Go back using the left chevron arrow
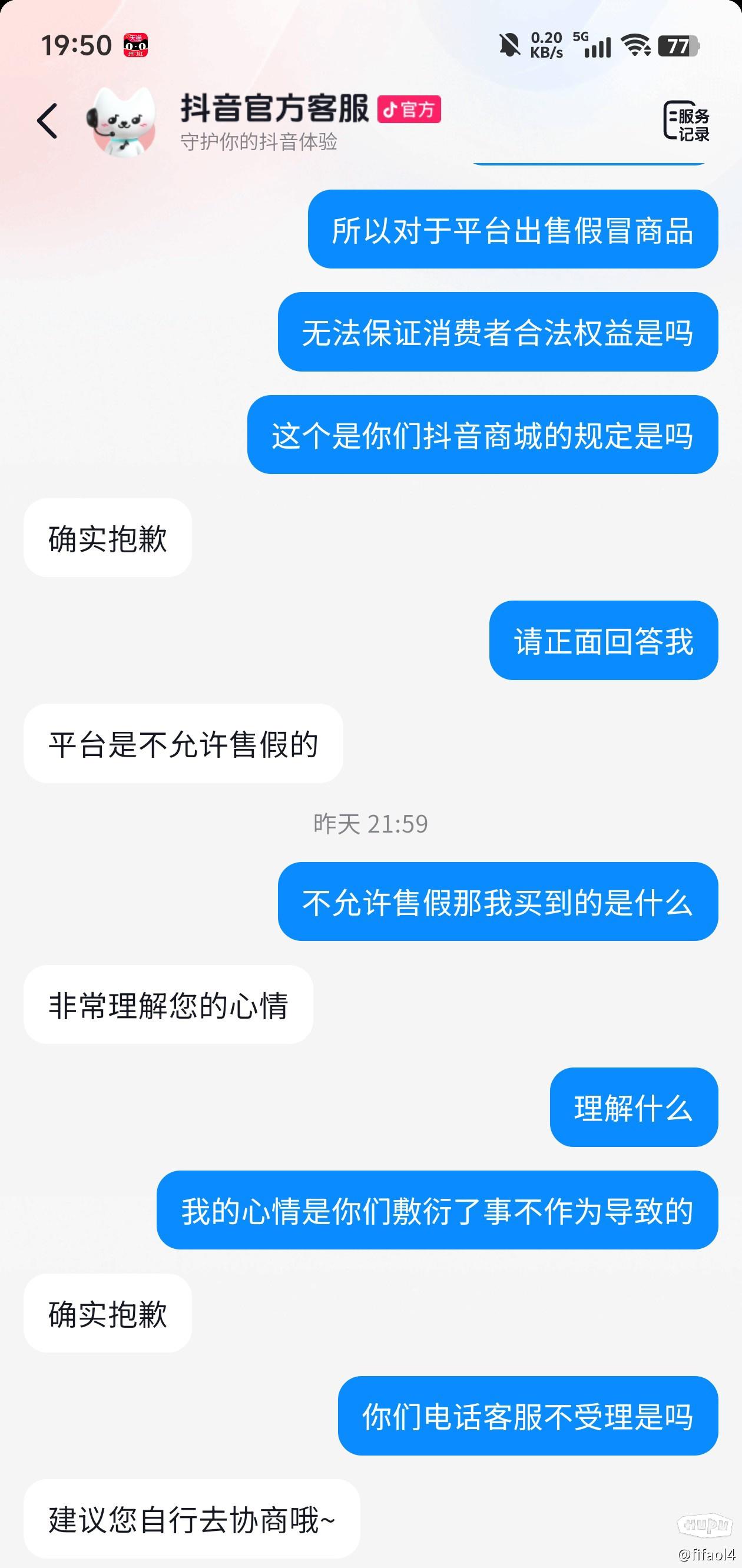Screen dimensions: 742x1568 point(47,120)
